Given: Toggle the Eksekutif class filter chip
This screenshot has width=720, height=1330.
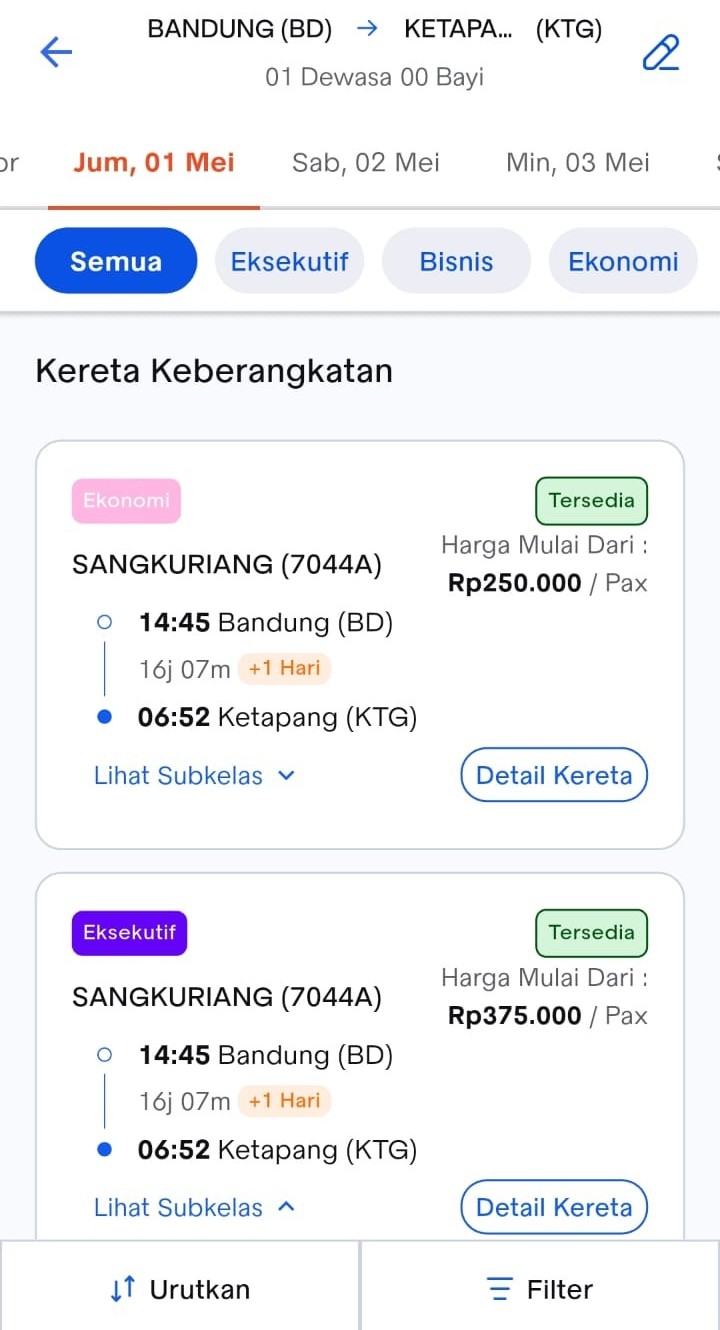Looking at the screenshot, I should click(x=289, y=261).
